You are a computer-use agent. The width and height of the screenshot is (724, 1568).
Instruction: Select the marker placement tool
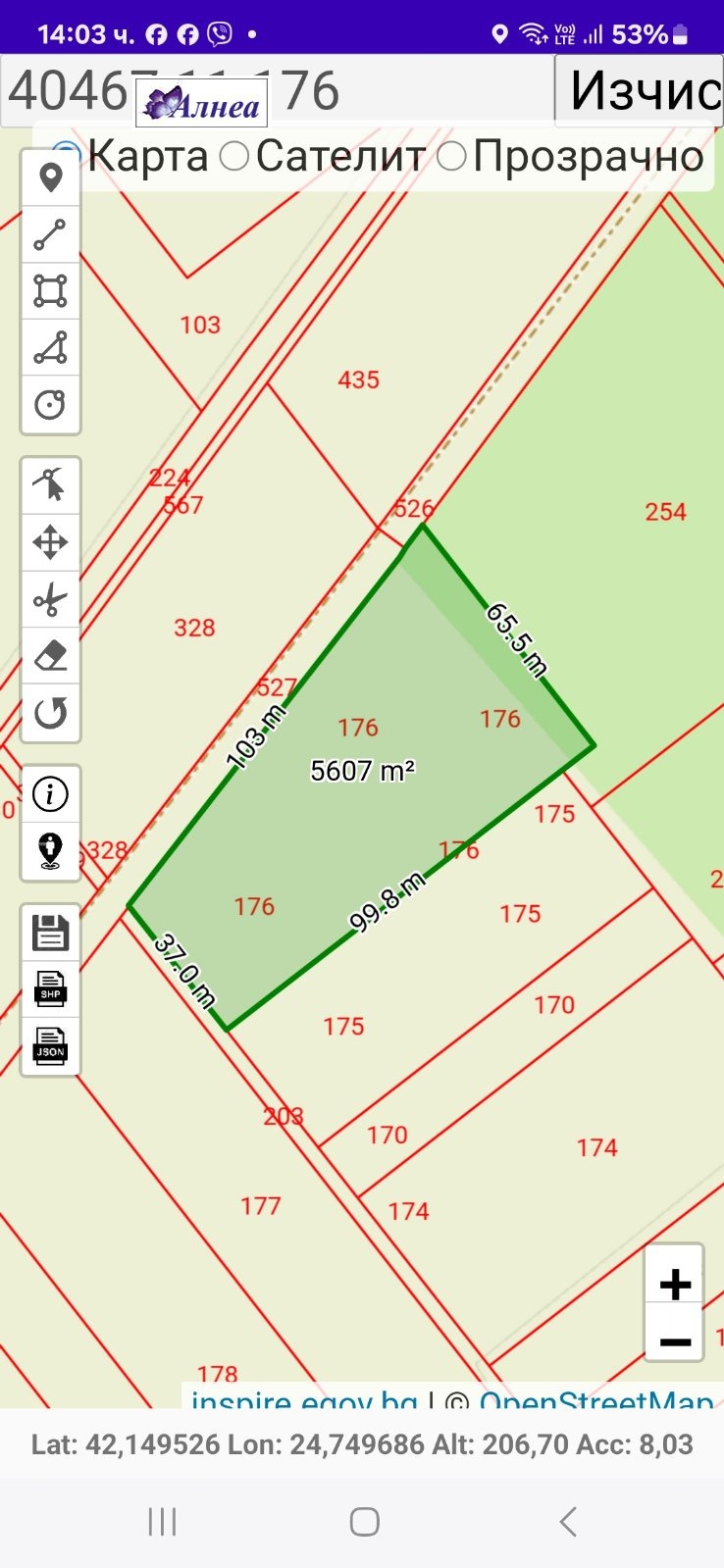pos(50,178)
